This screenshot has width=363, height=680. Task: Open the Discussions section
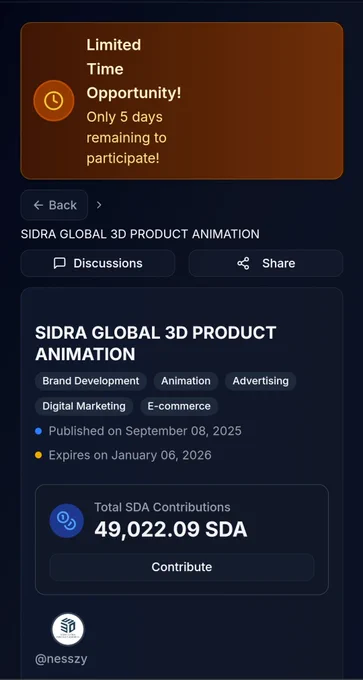click(x=98, y=263)
